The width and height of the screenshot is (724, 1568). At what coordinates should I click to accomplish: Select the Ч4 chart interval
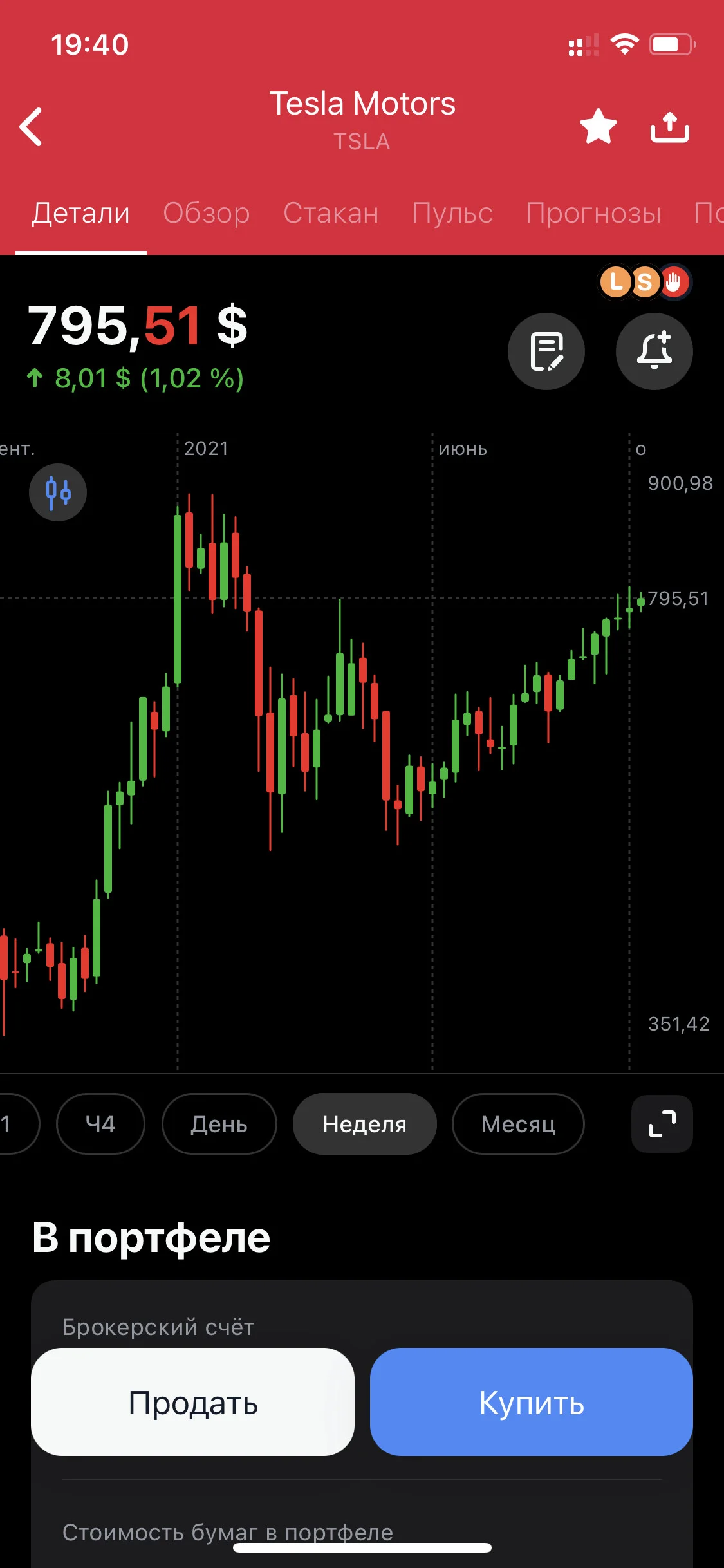[100, 1124]
